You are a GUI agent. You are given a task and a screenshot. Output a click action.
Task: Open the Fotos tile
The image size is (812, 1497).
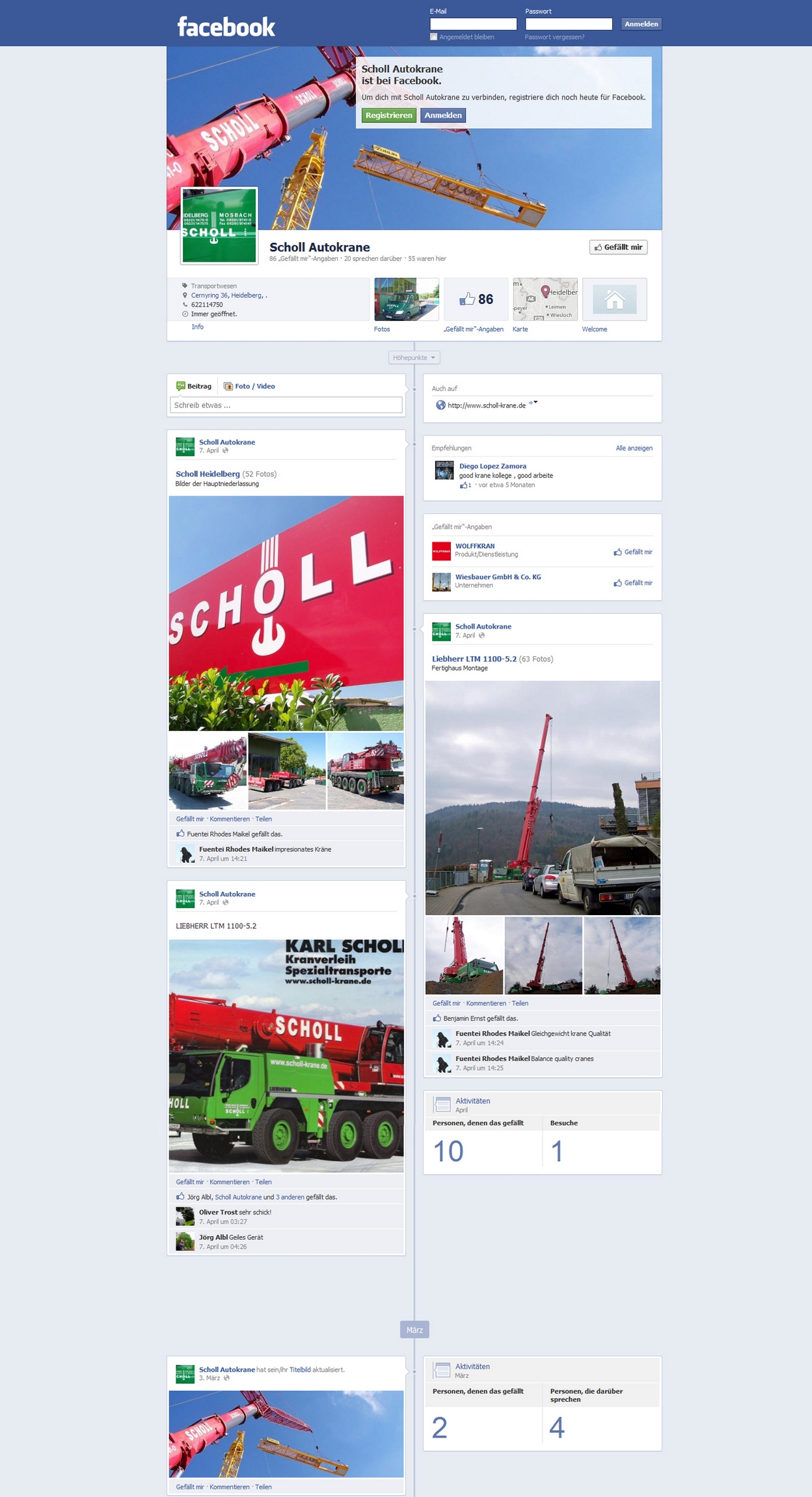click(406, 299)
